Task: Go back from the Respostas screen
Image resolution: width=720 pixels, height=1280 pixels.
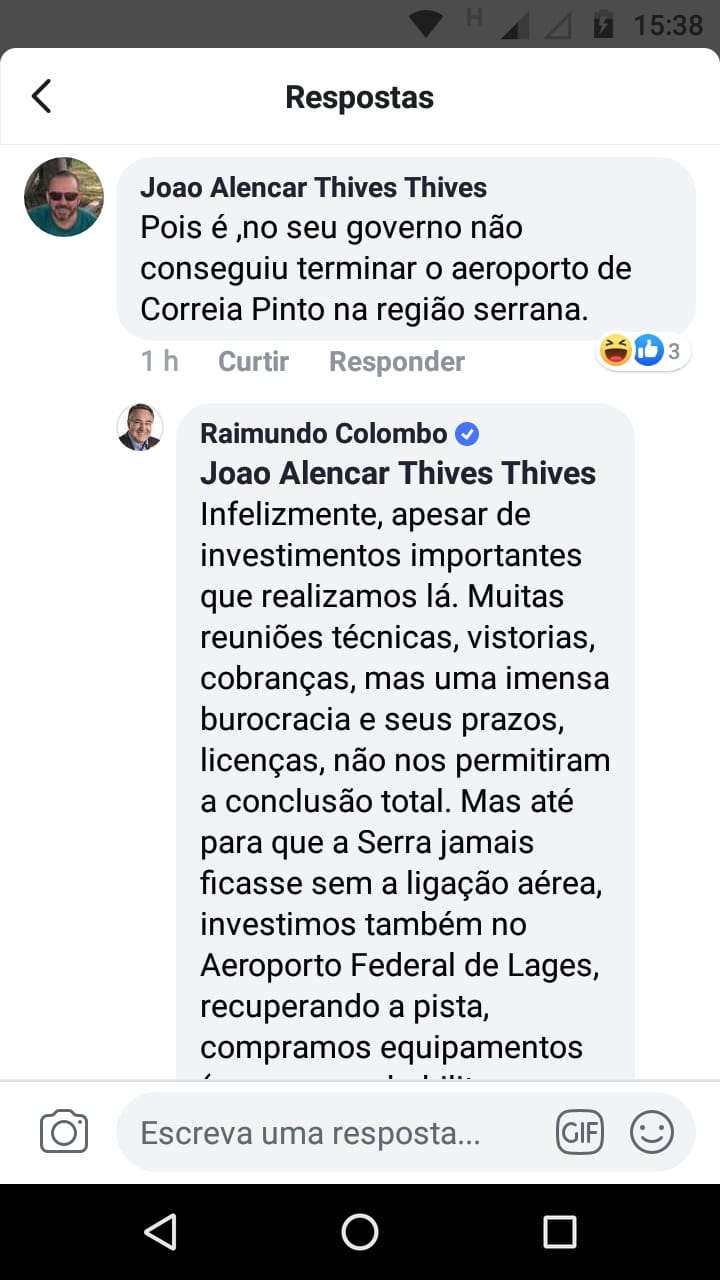Action: pyautogui.click(x=41, y=97)
